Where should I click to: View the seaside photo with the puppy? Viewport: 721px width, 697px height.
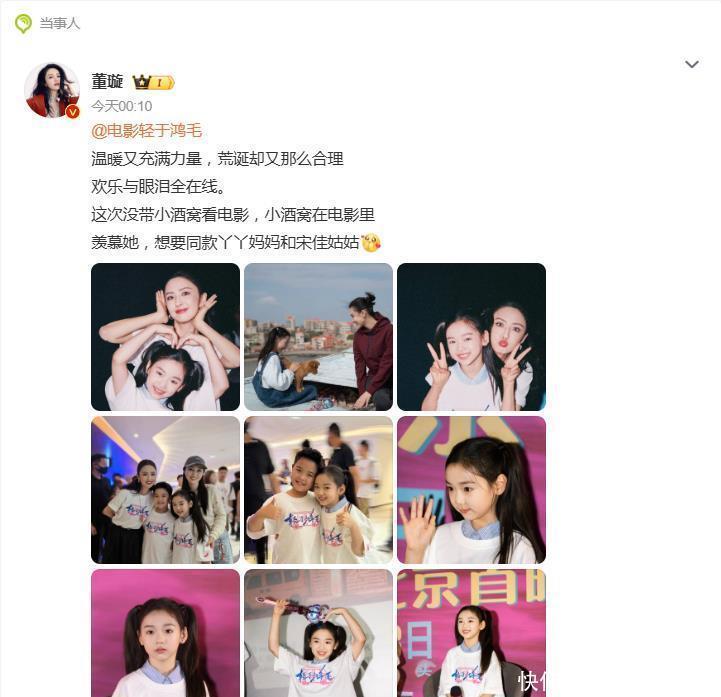tap(318, 337)
